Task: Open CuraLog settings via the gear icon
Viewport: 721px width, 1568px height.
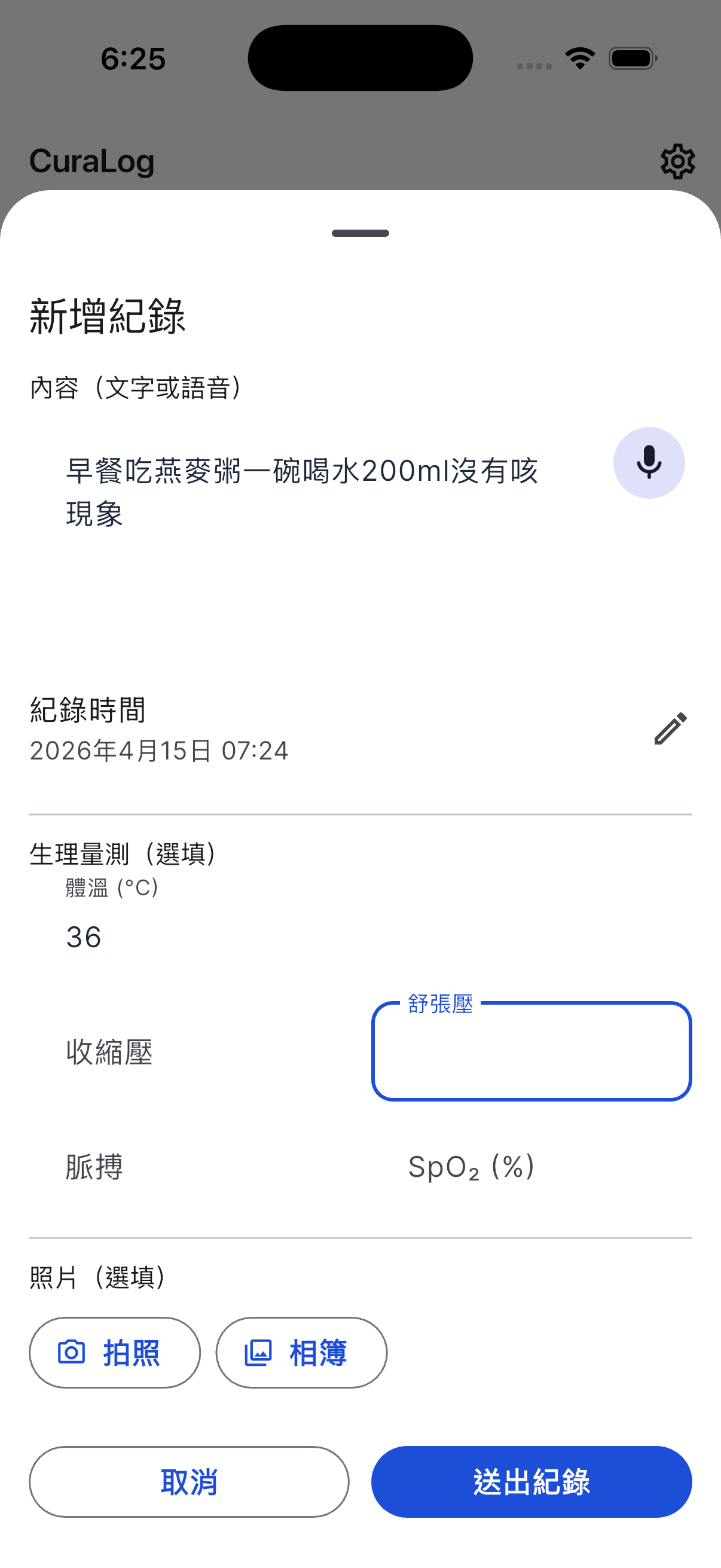Action: [677, 161]
